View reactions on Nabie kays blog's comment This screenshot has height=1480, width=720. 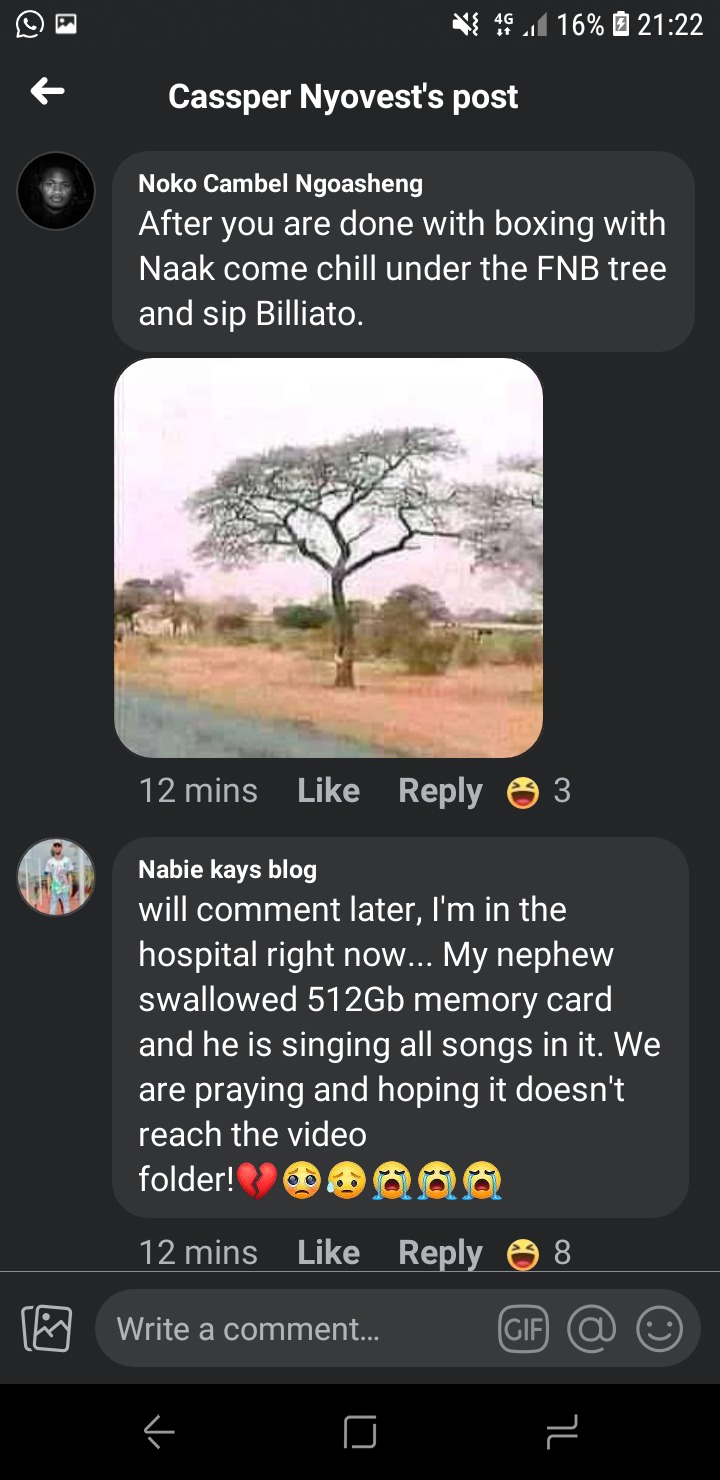click(x=539, y=1253)
